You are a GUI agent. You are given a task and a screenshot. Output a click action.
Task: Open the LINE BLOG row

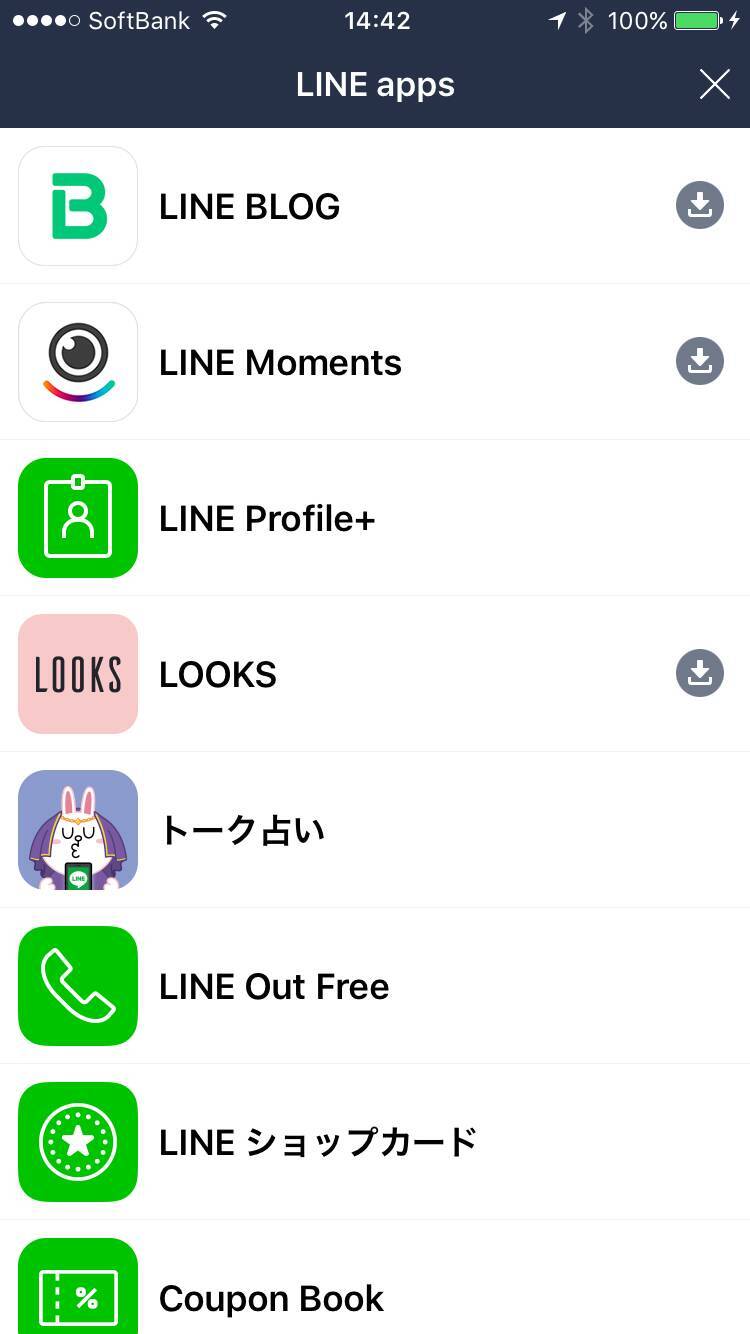(x=250, y=207)
